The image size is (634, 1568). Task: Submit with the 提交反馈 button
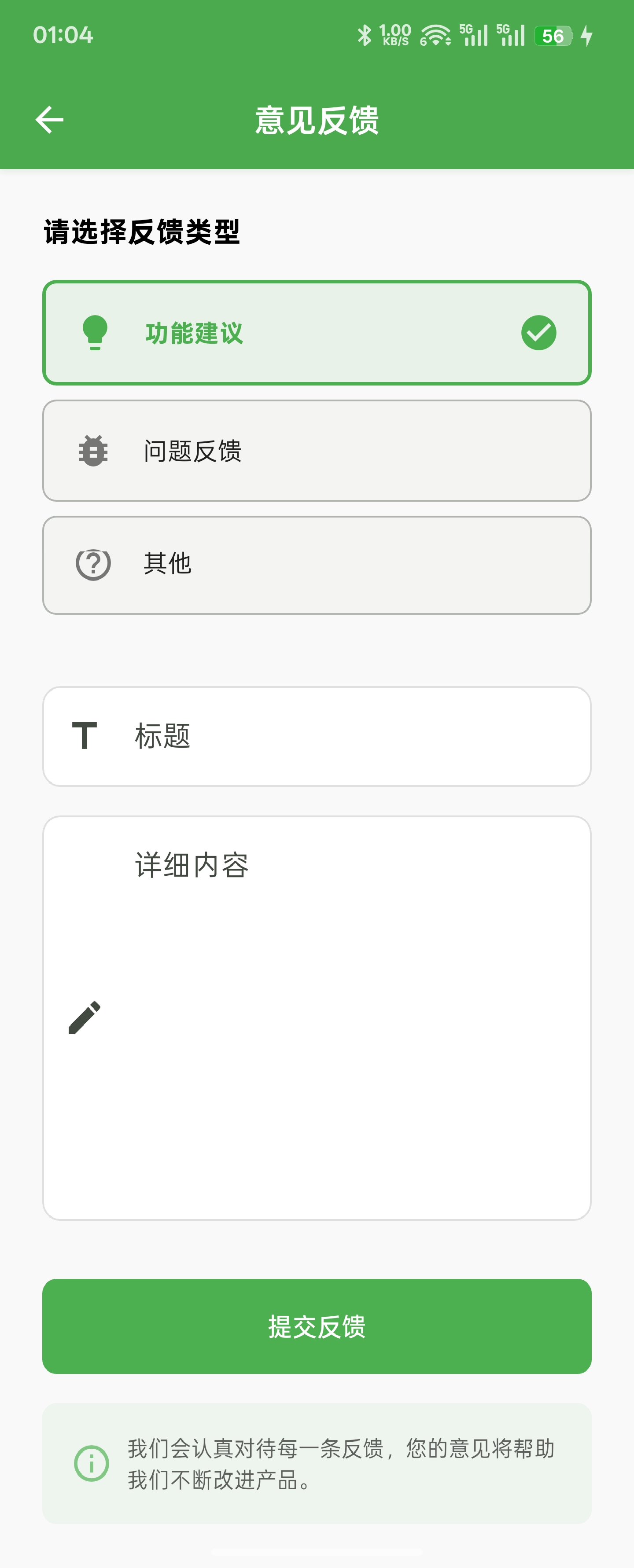317,1326
